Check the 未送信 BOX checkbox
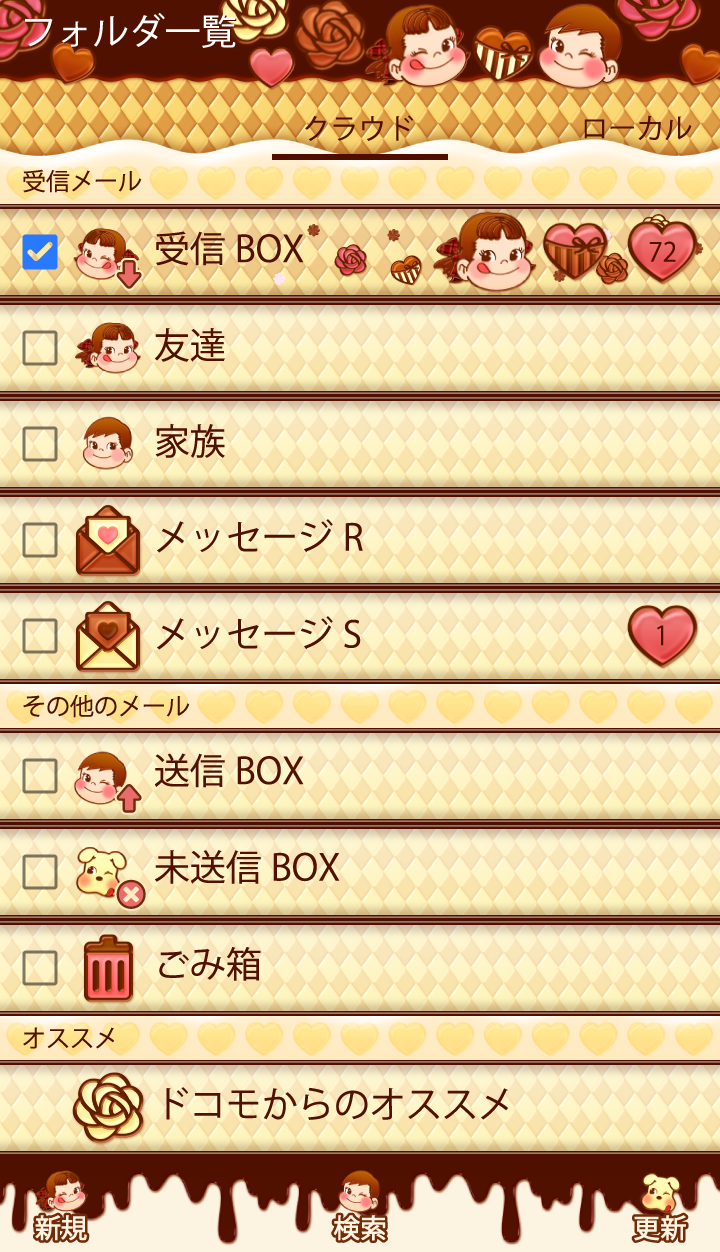Screen dimensions: 720x1252 [40, 872]
